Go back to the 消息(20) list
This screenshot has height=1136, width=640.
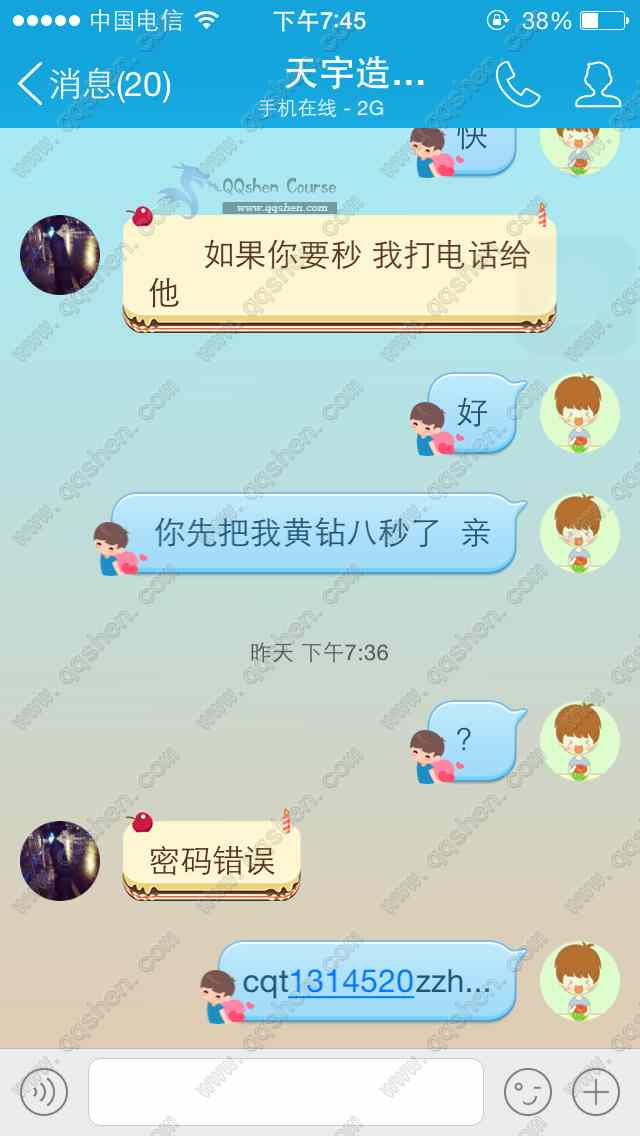pos(93,85)
